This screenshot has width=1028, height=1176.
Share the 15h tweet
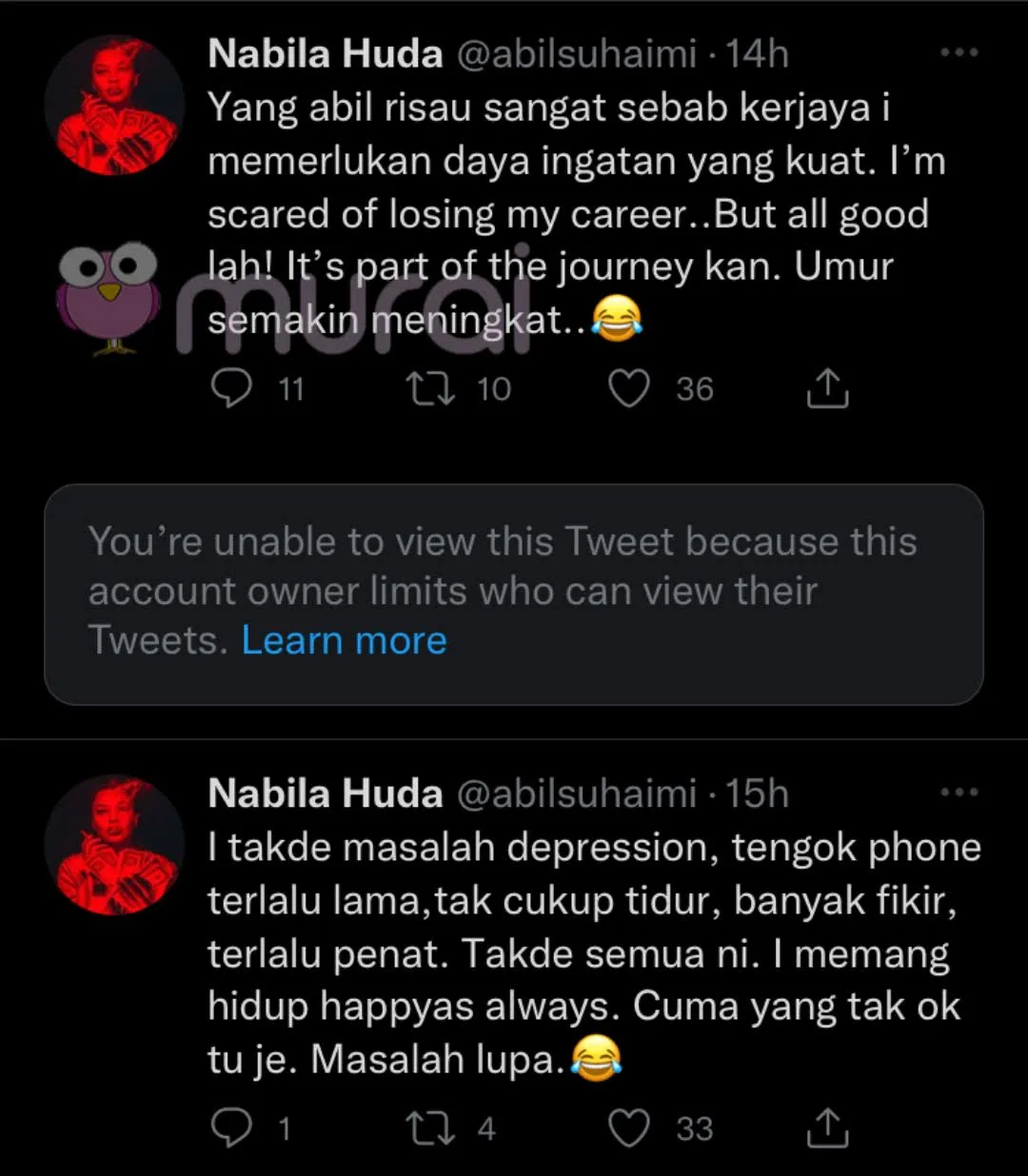(x=827, y=1128)
